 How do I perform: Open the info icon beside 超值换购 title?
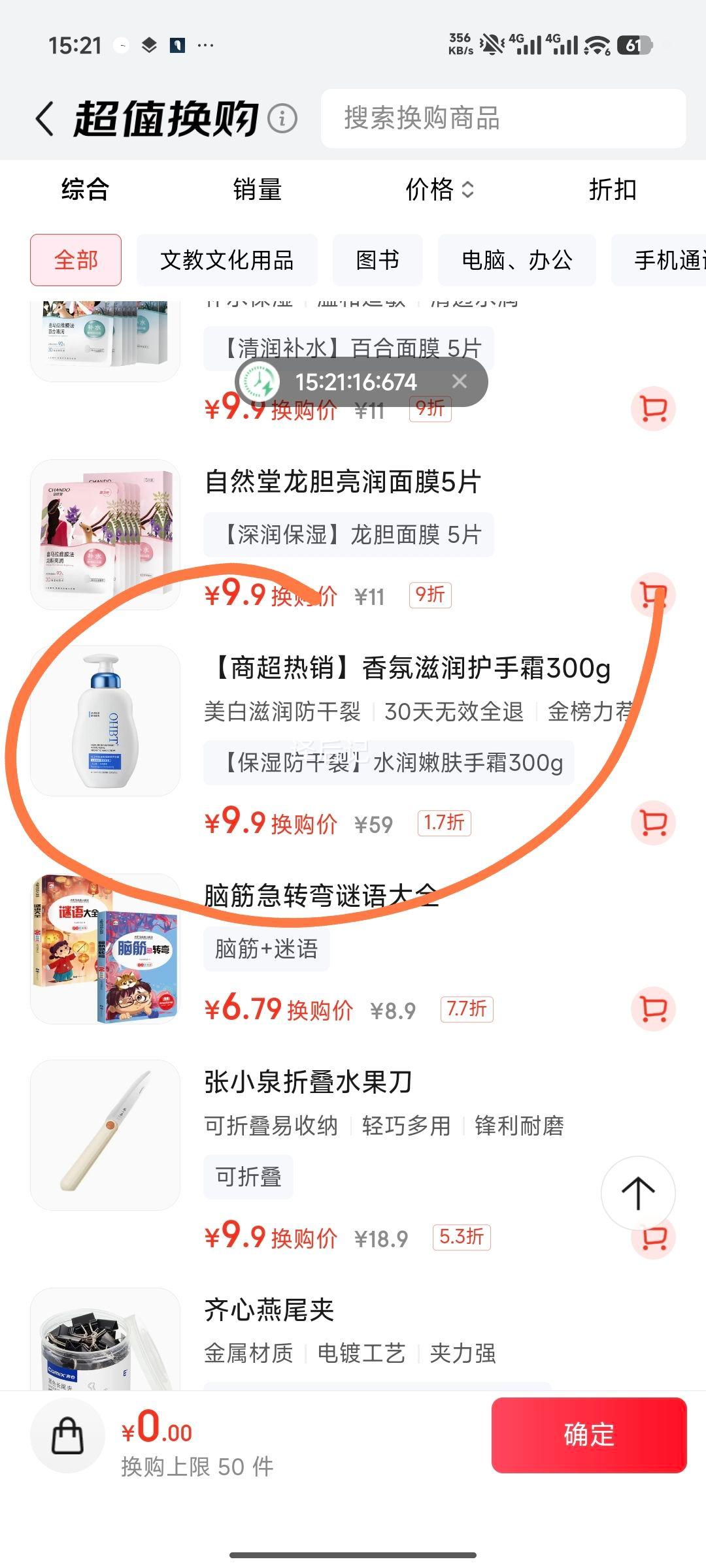coord(281,120)
